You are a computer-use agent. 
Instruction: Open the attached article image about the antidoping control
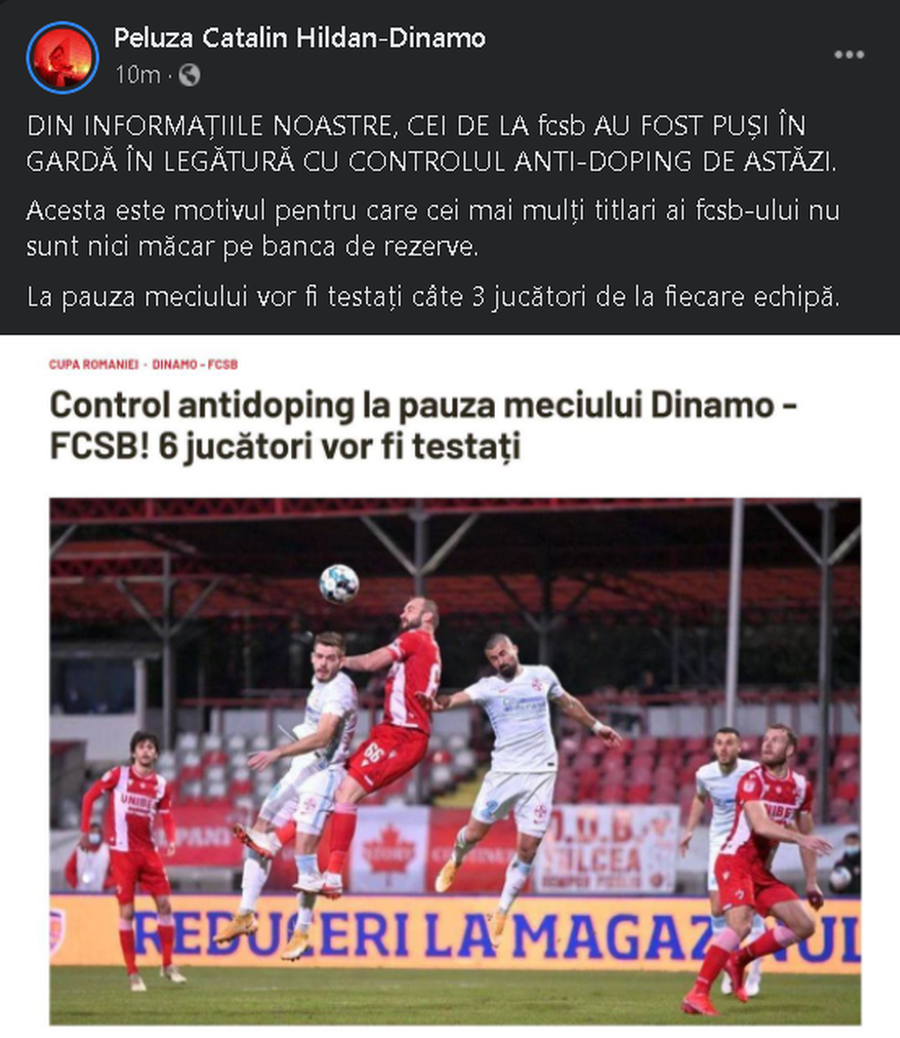(455, 760)
